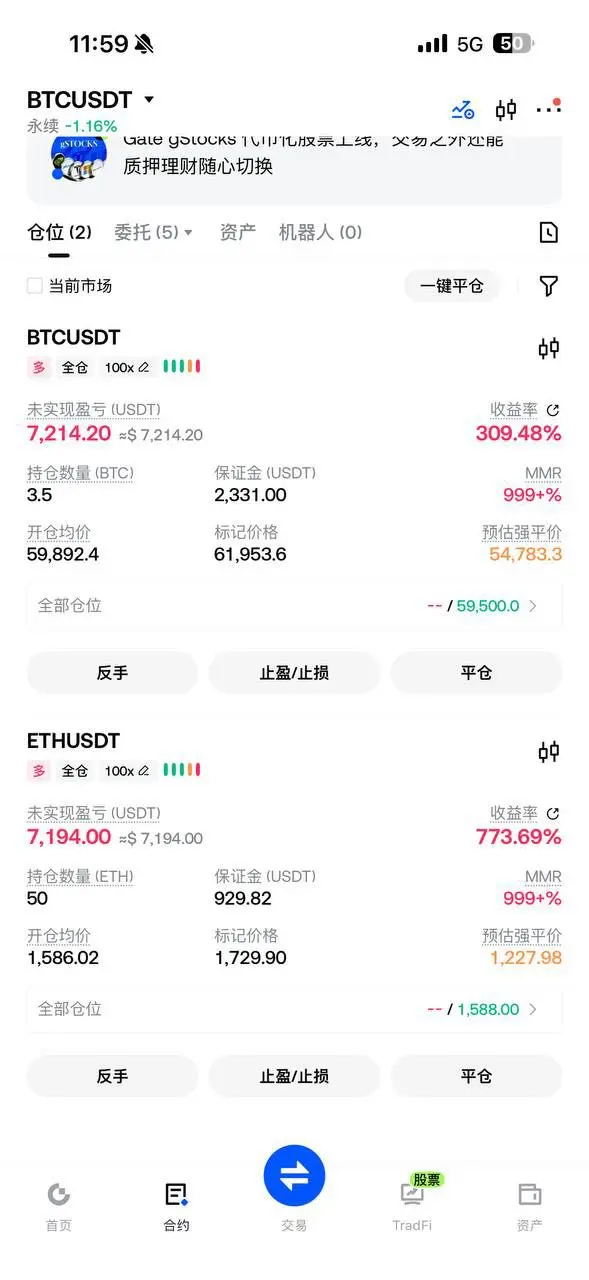The image size is (589, 1280).
Task: Open the central 交易 swap button
Action: [294, 1177]
